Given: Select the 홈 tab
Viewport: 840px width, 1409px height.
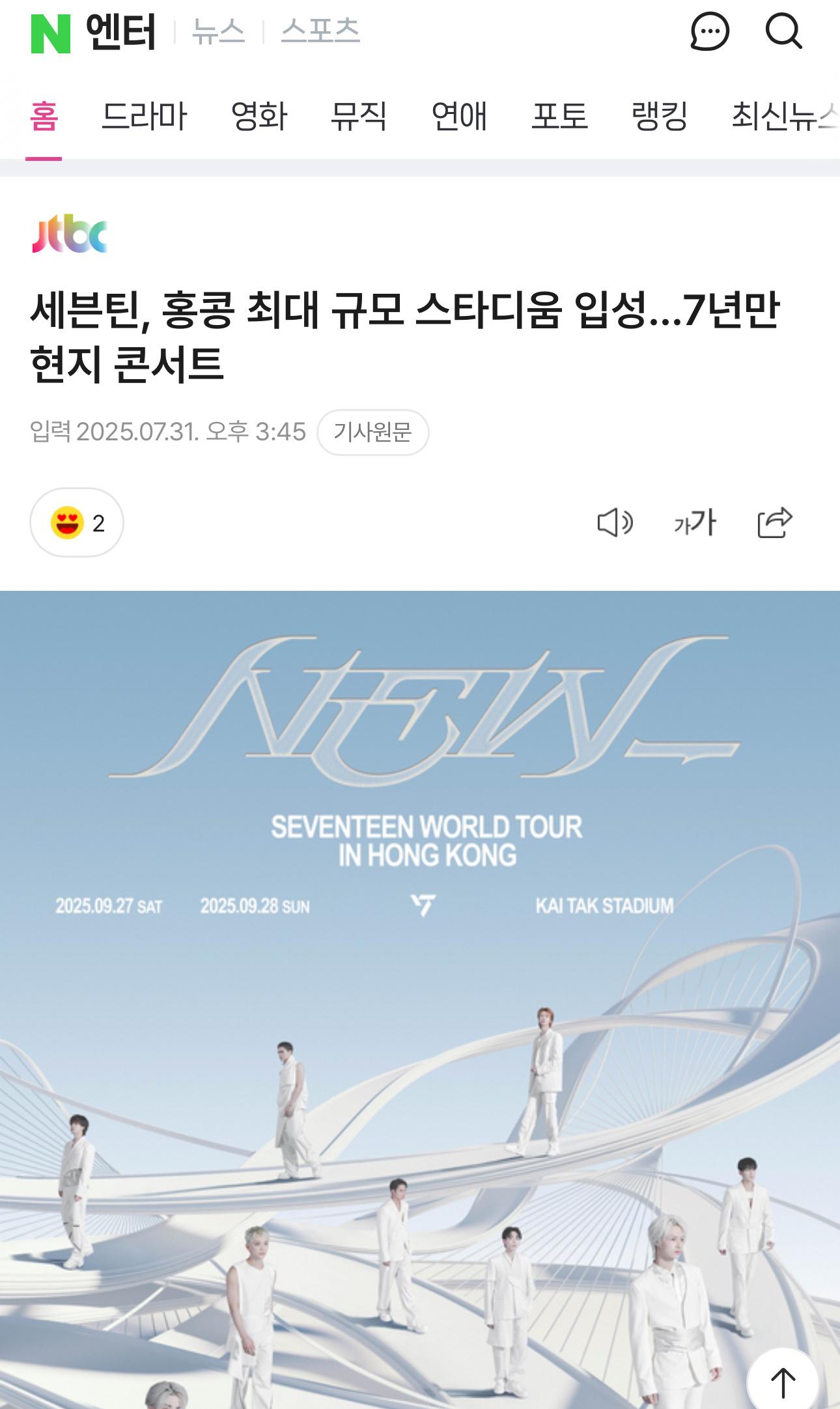Looking at the screenshot, I should (44, 117).
